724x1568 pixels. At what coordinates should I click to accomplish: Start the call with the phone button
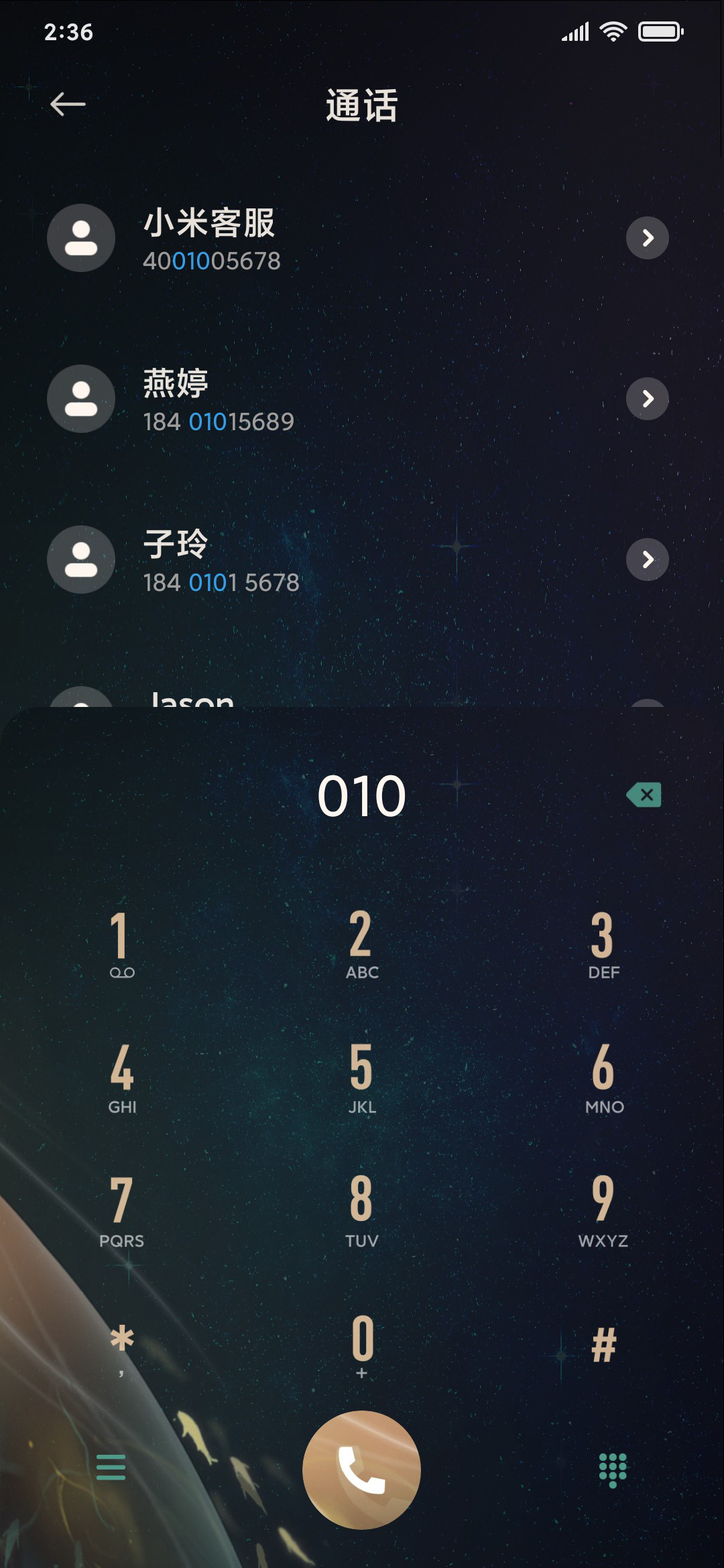click(362, 1470)
